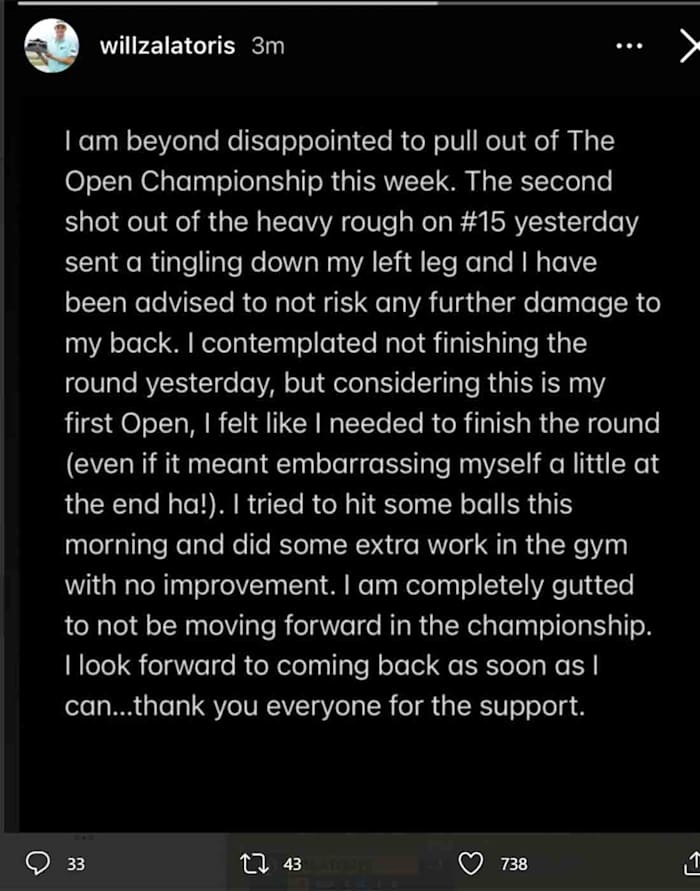Retweet this post

(x=254, y=864)
